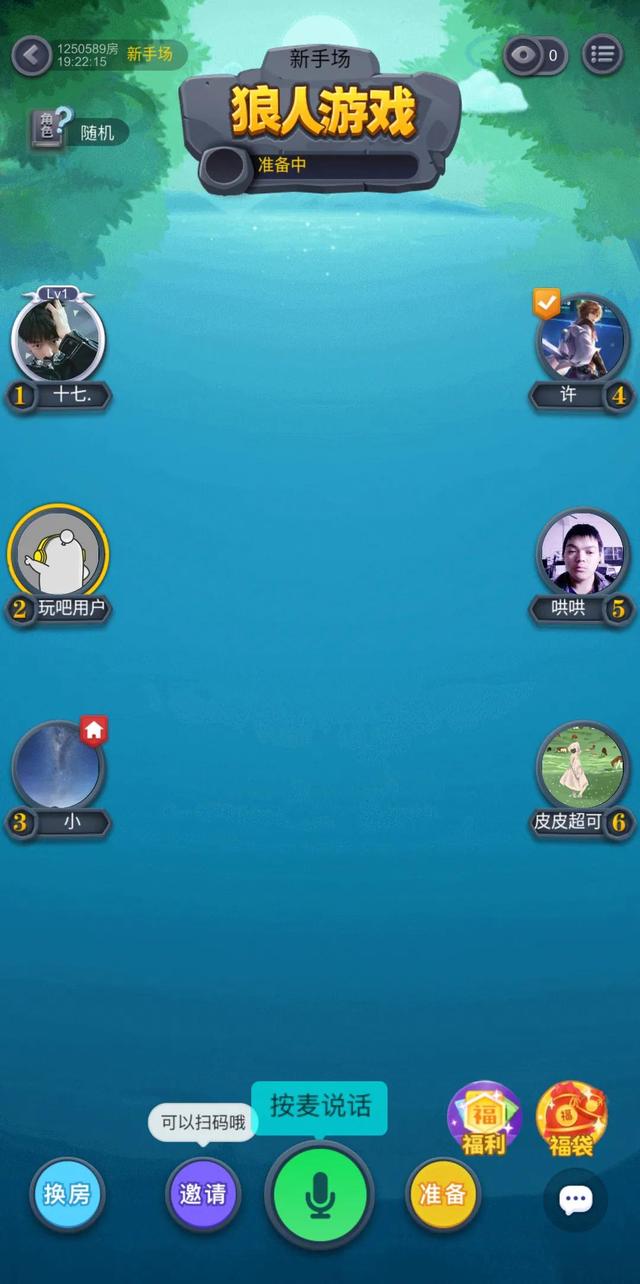Image resolution: width=640 pixels, height=1284 pixels.
Task: Change room with 换房 button
Action: pos(67,1194)
